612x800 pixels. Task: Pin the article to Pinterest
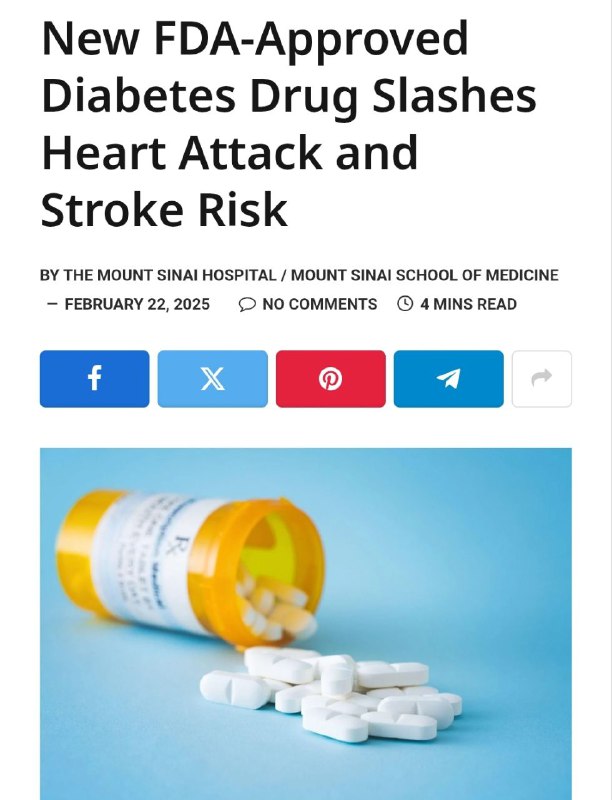330,379
